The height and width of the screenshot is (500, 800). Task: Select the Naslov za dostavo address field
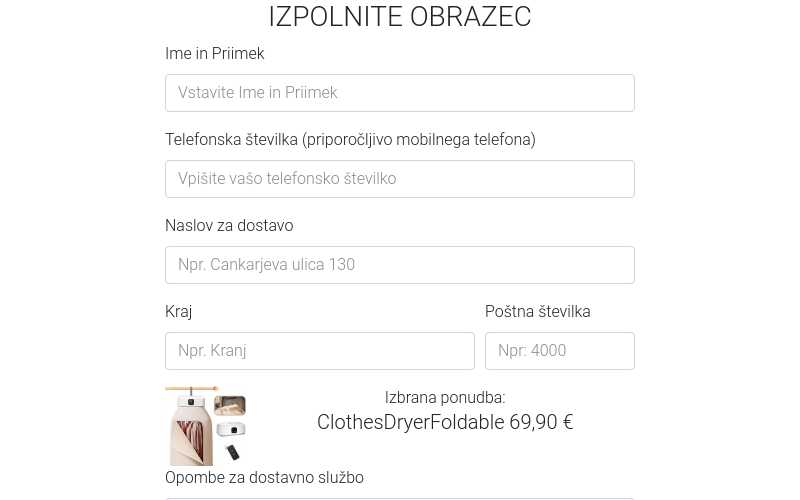[400, 265]
